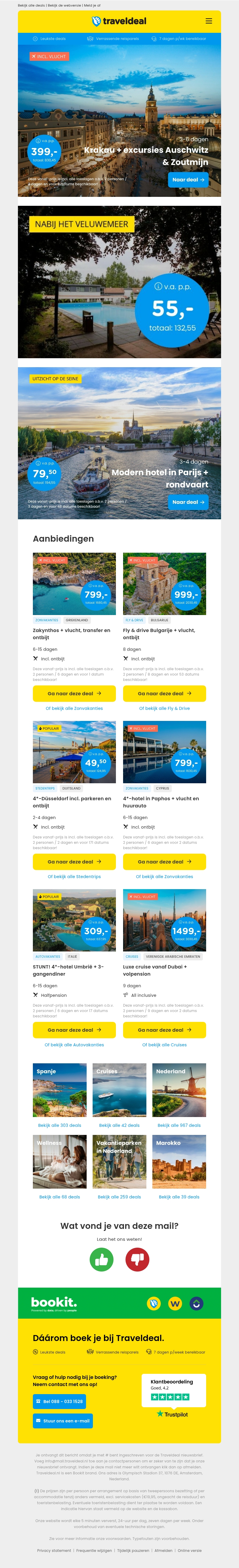Open the Afmelden link in footer

163,1551
